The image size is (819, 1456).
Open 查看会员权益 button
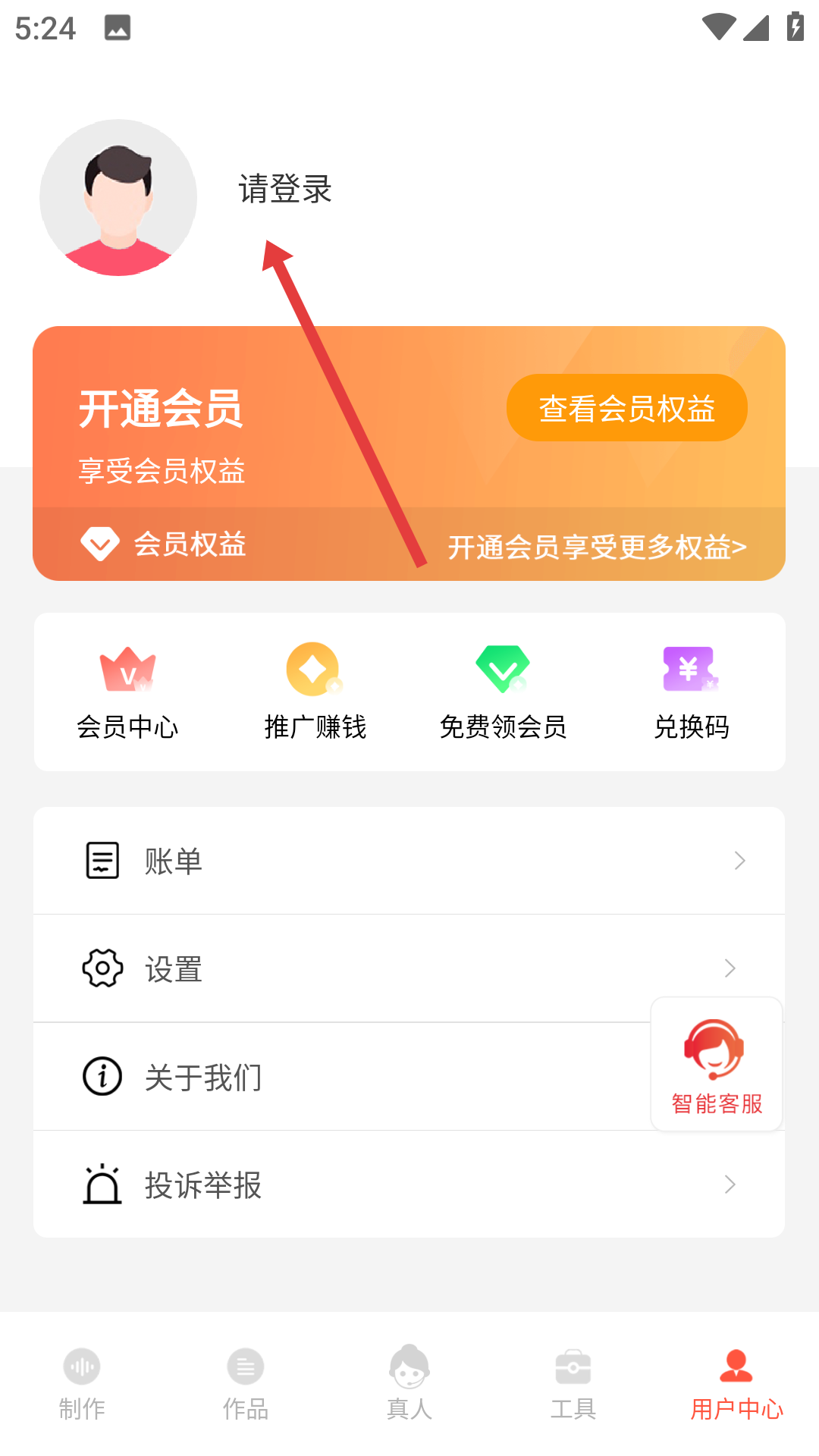pyautogui.click(x=626, y=408)
